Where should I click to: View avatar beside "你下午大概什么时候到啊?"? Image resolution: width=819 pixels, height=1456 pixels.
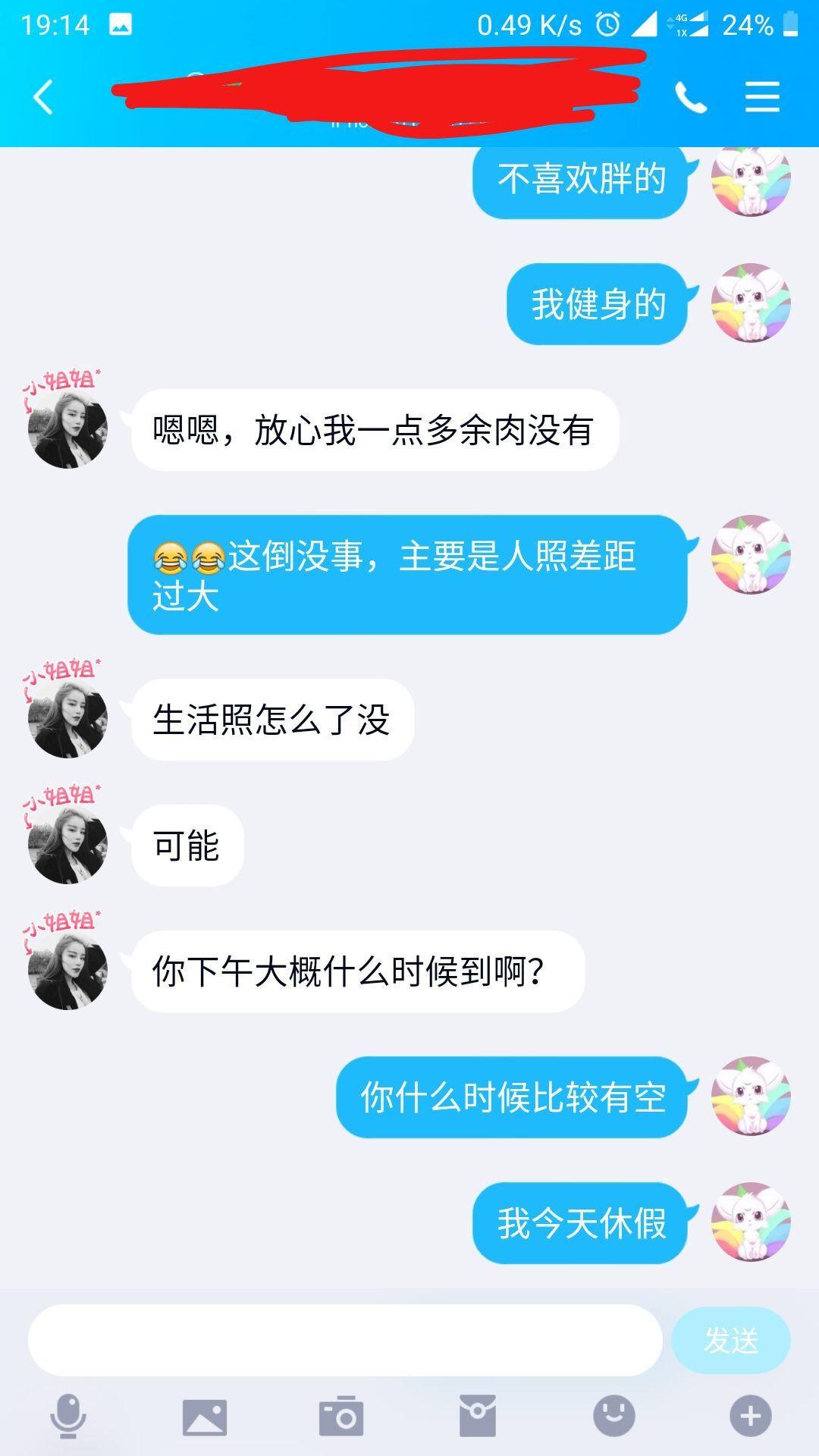67,970
